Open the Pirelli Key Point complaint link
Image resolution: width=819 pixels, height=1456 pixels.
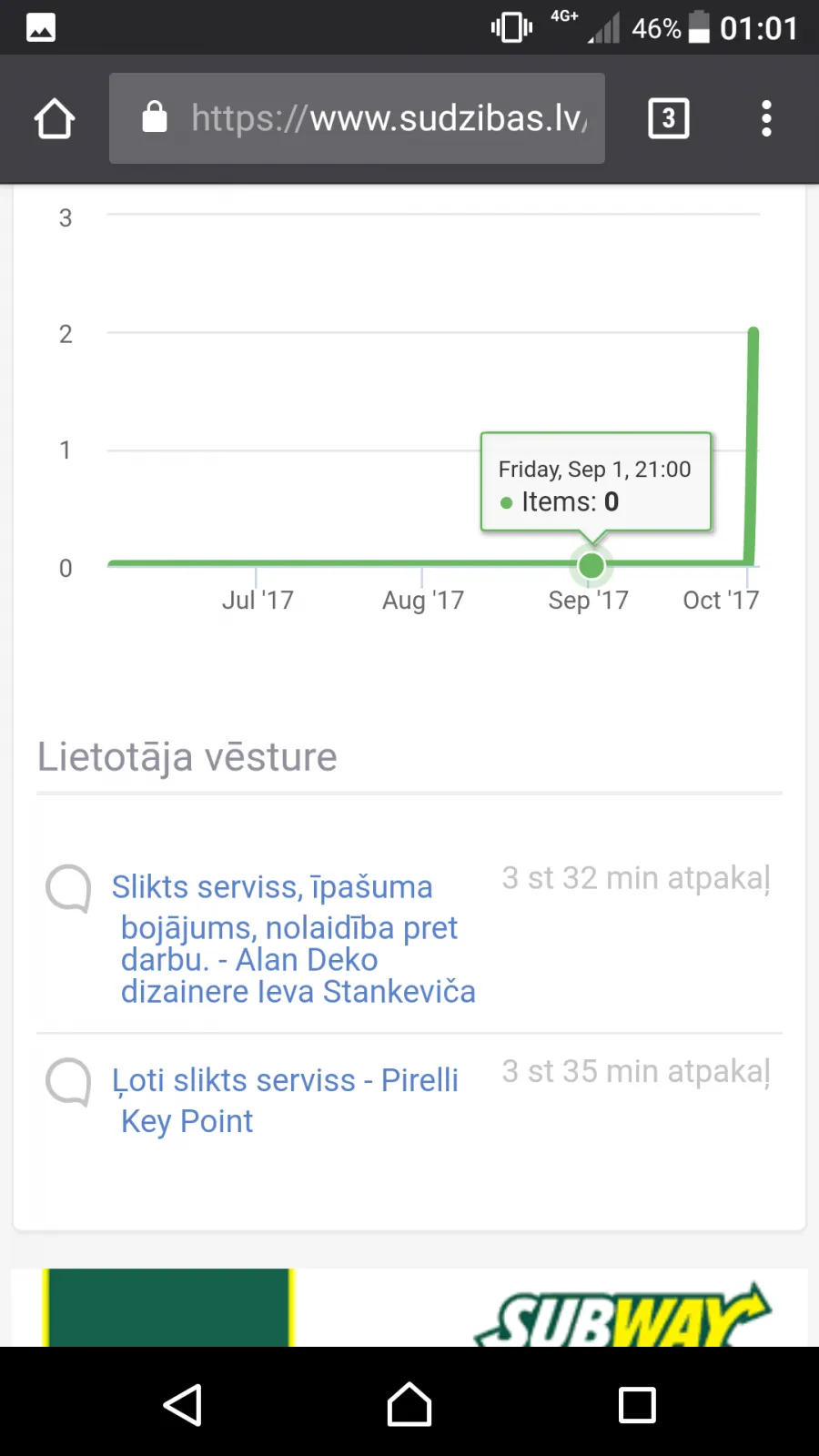[285, 1100]
